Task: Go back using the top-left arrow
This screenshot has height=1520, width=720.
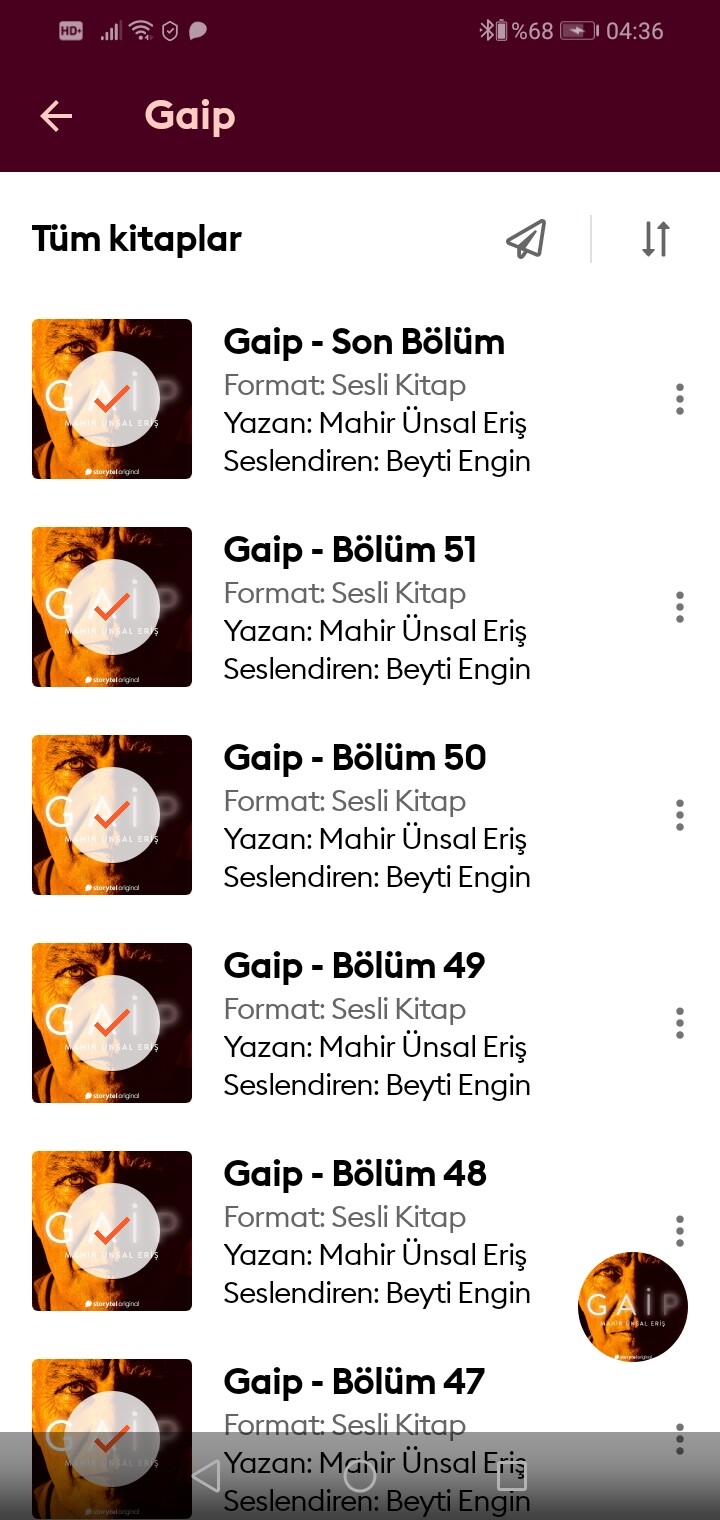Action: [56, 116]
